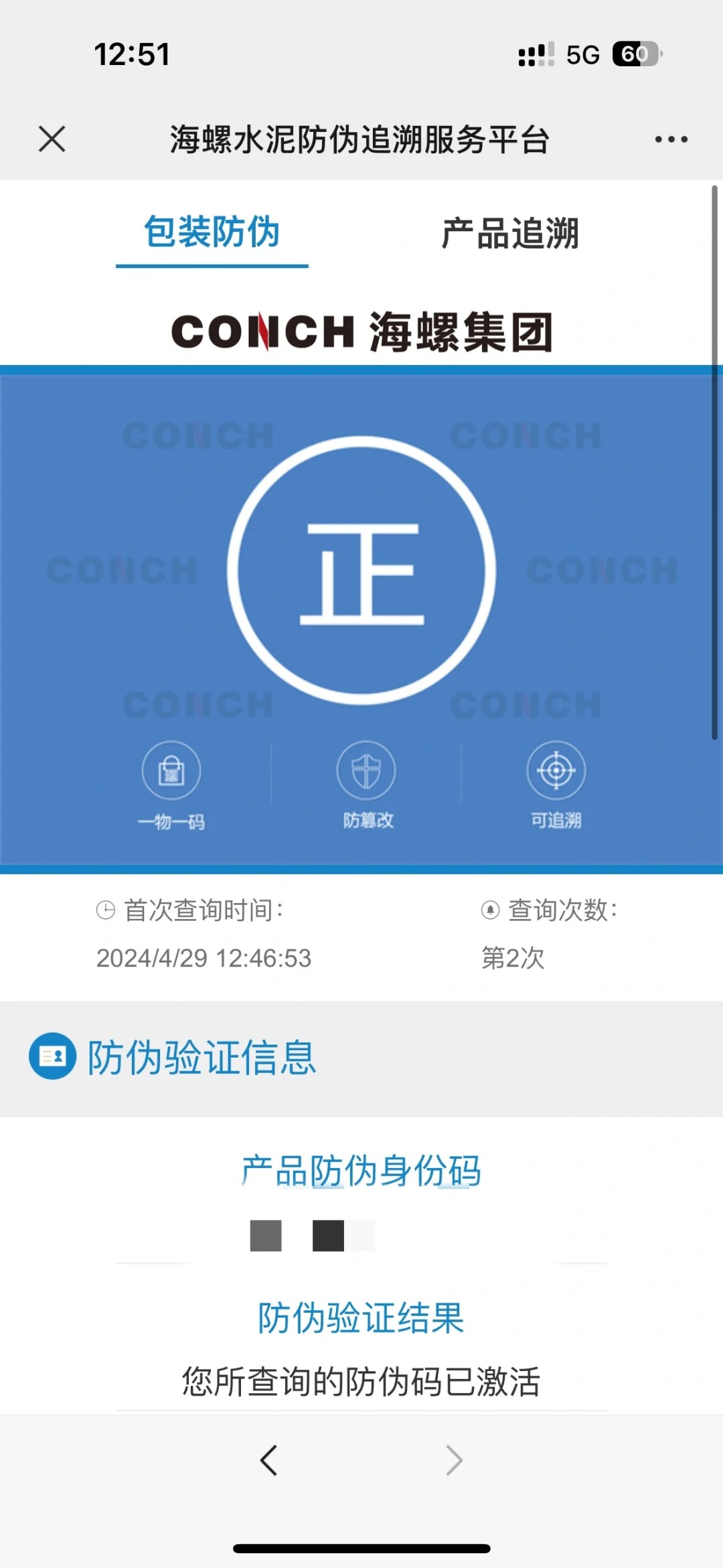
Task: Tap the 防篡改 shield icon
Action: click(367, 770)
